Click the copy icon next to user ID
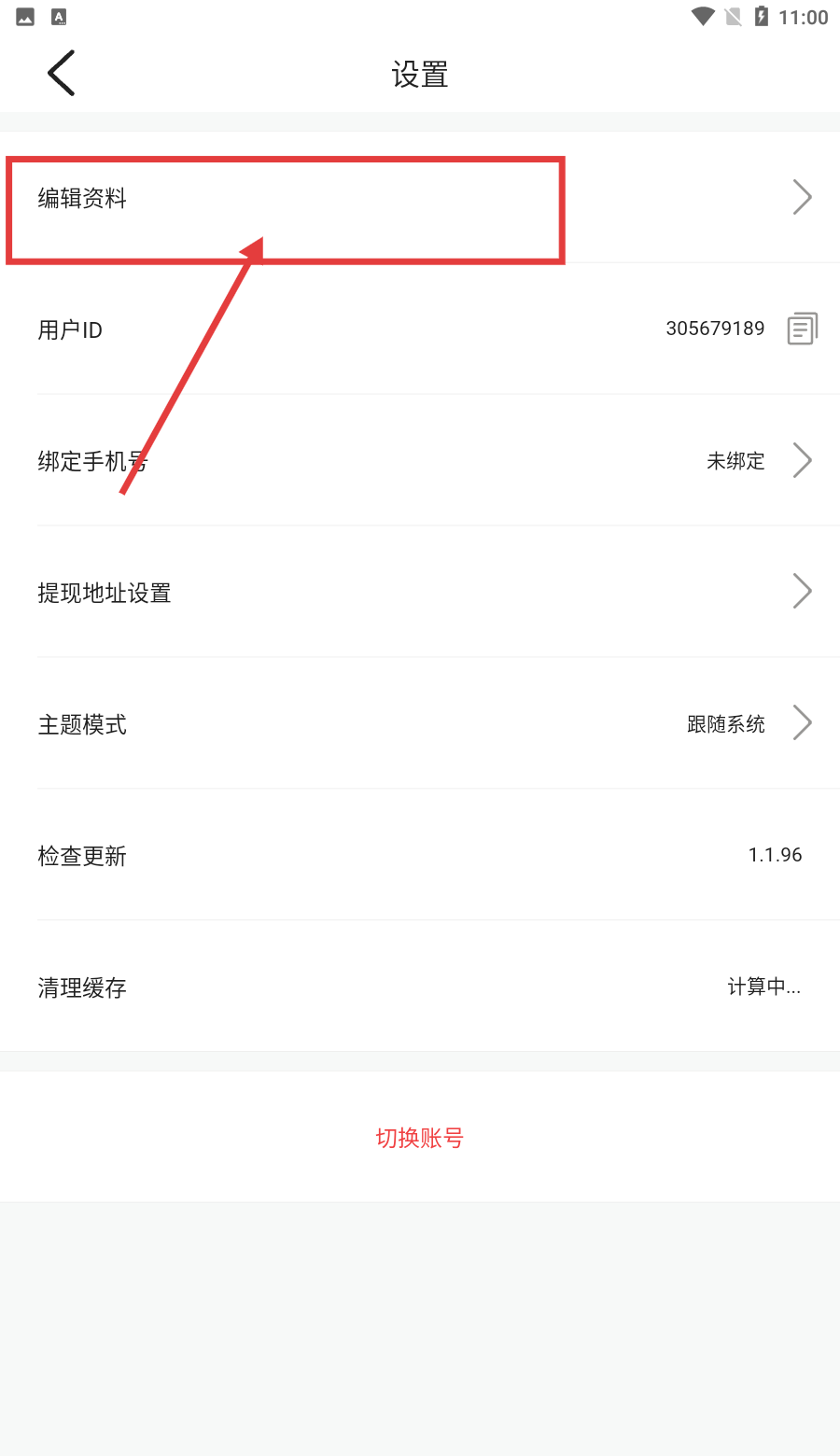This screenshot has height=1456, width=840. tap(801, 329)
